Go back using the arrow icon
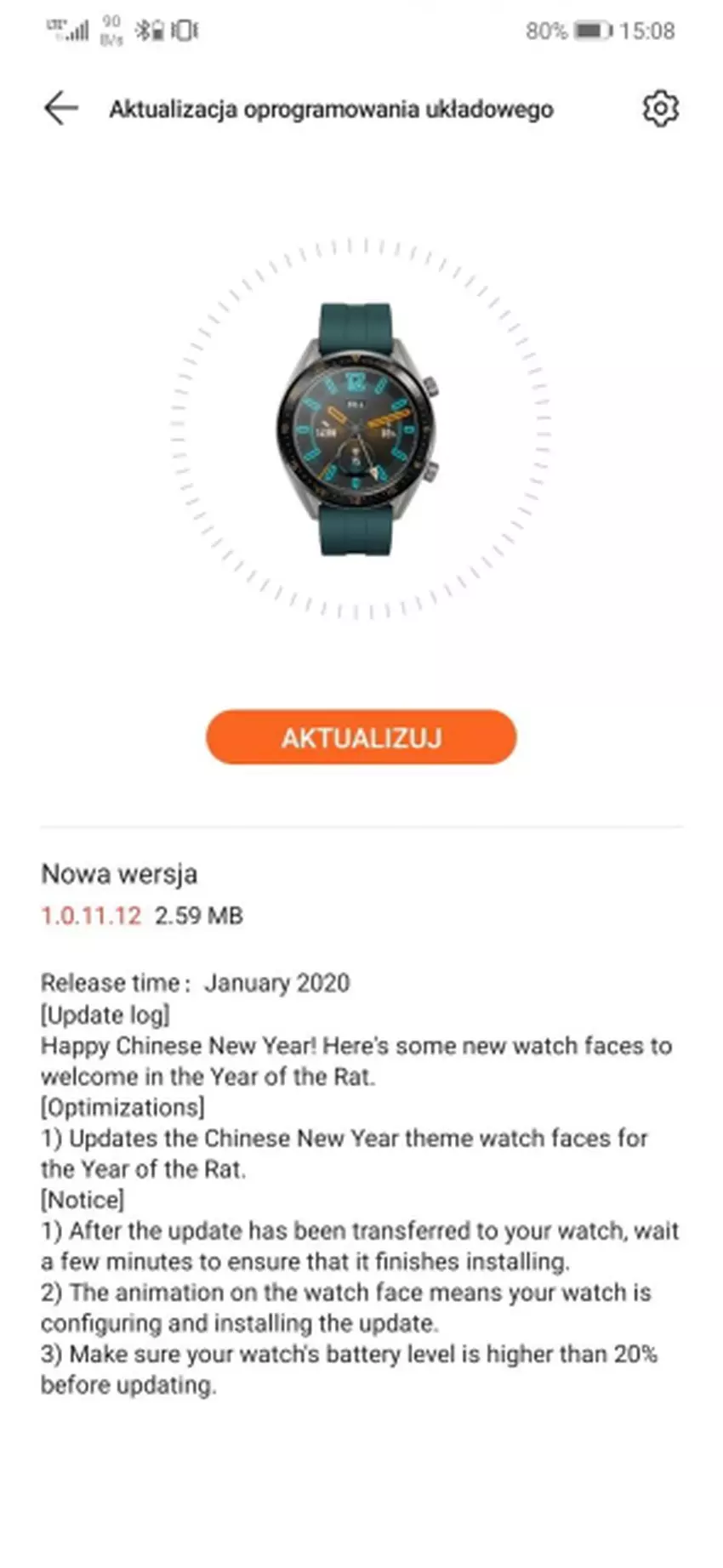723x1568 pixels. (x=60, y=109)
